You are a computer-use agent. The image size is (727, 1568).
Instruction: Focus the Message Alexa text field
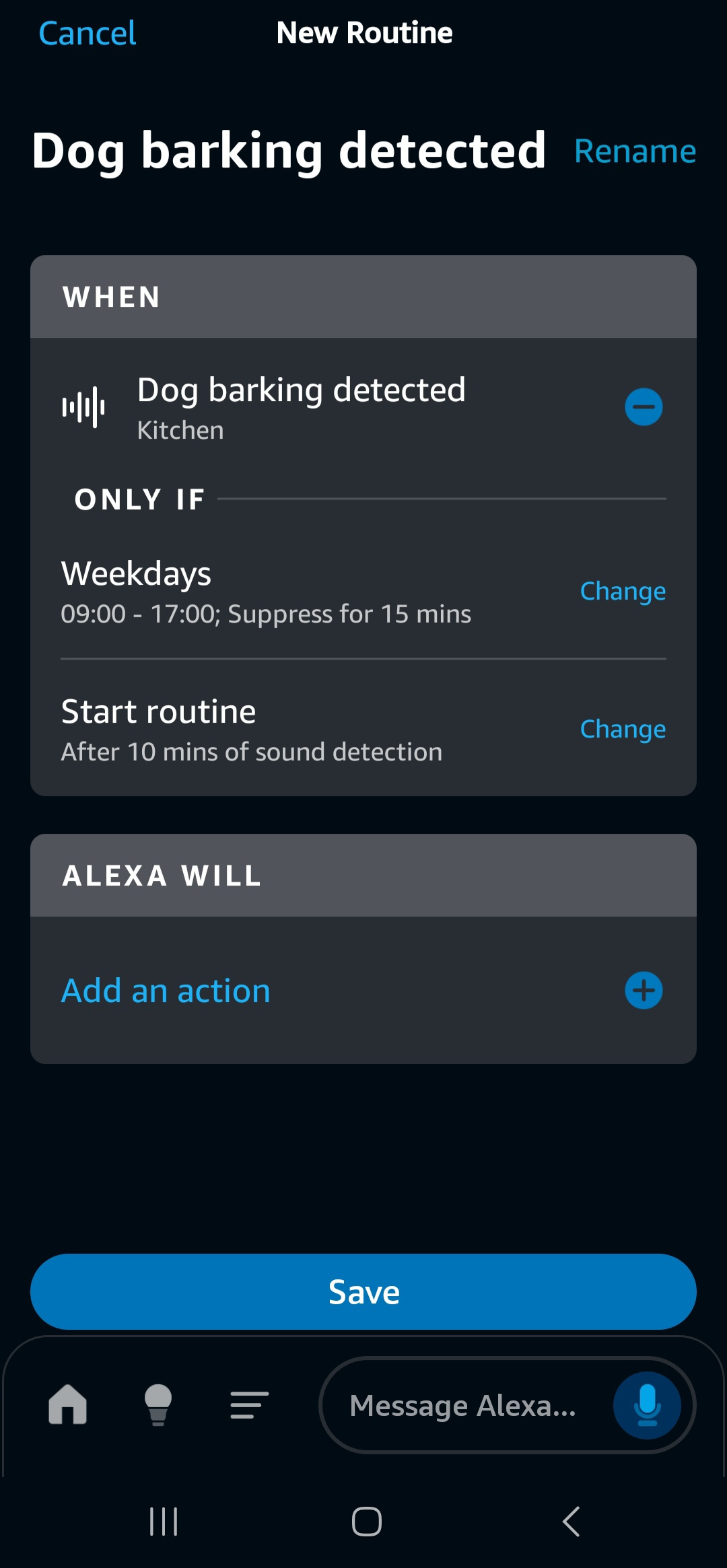pyautogui.click(x=463, y=1405)
